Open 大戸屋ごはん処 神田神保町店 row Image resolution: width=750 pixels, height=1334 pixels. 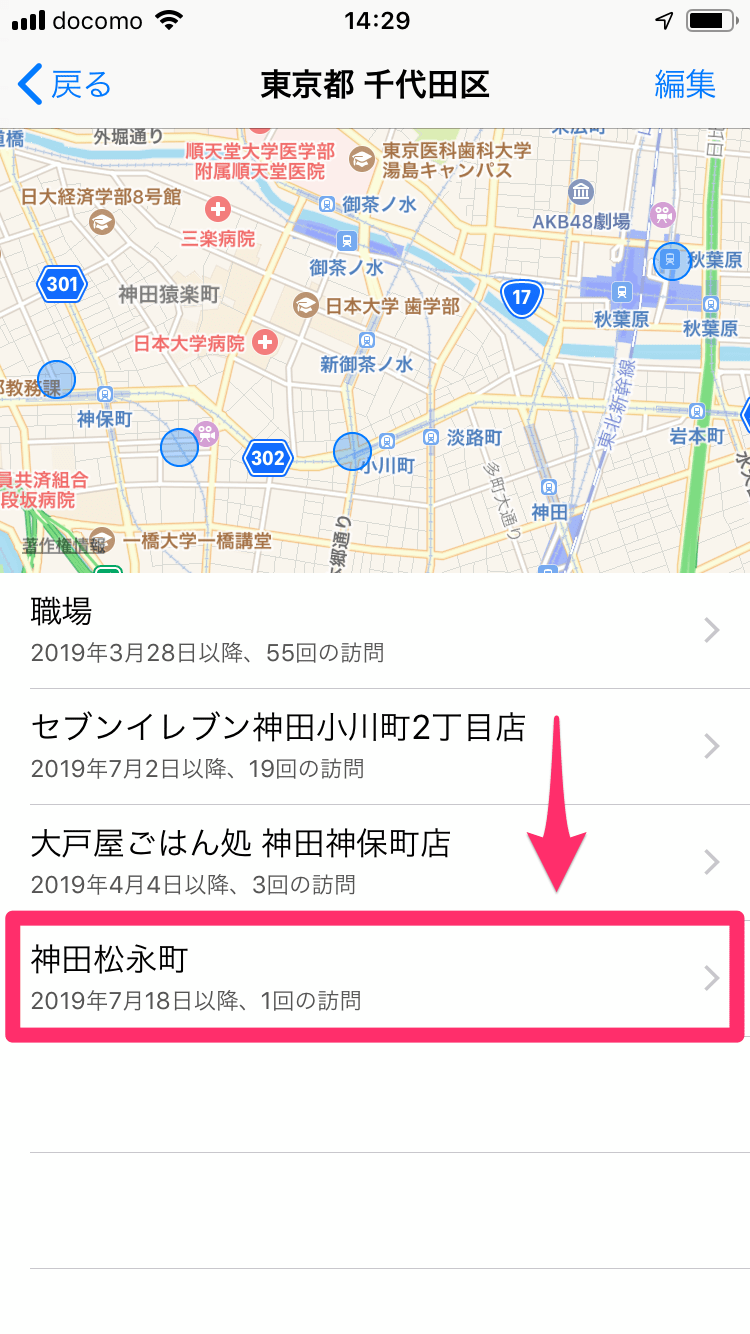375,862
